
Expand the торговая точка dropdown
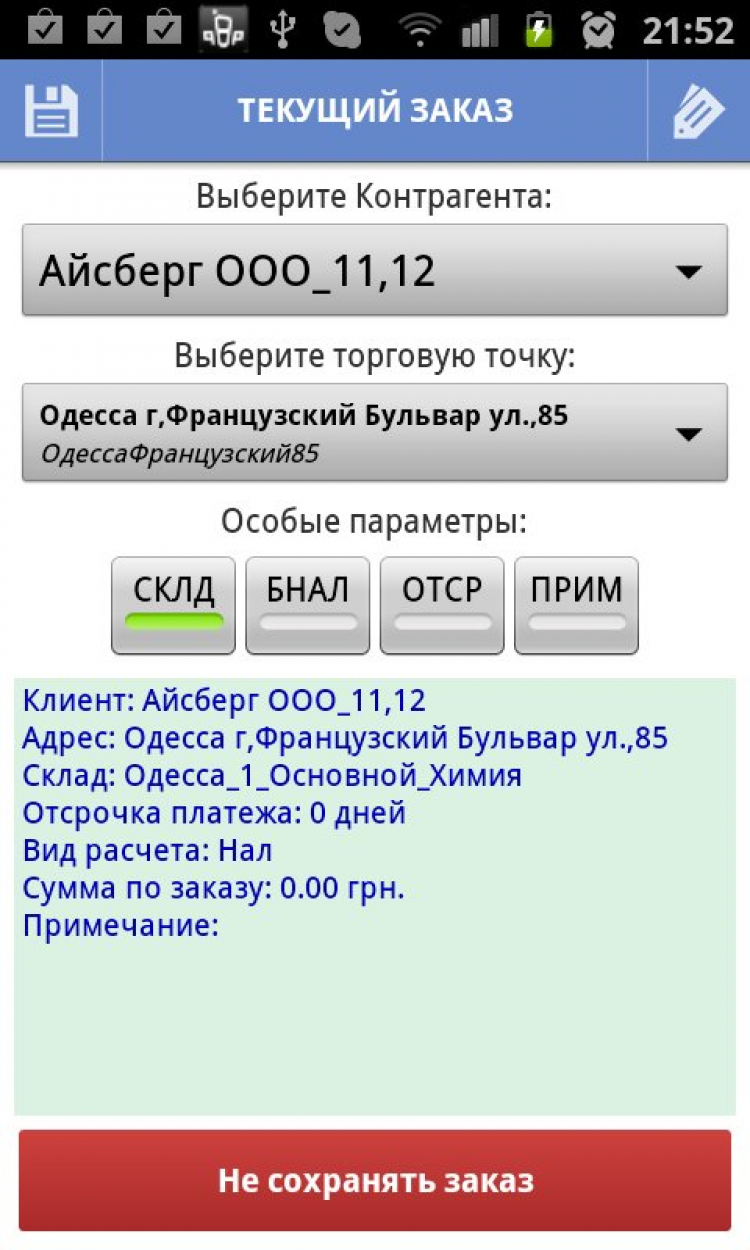tap(374, 432)
